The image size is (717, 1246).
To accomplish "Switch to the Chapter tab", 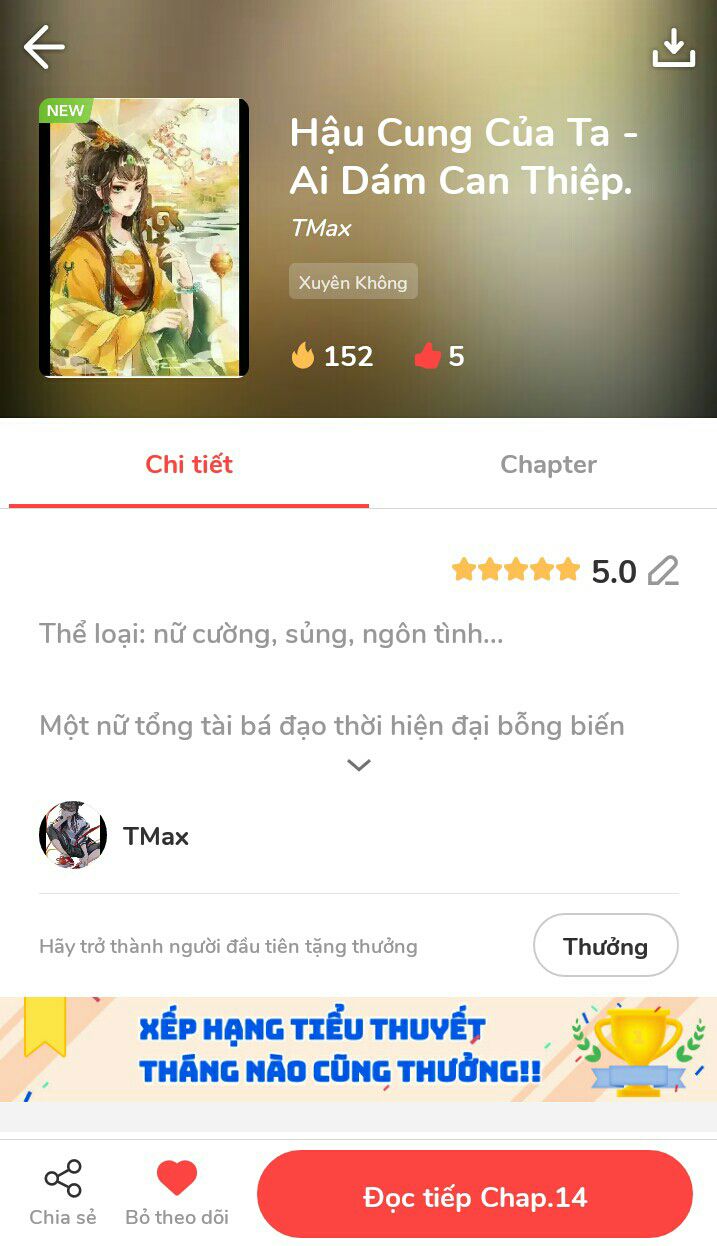I will [548, 465].
